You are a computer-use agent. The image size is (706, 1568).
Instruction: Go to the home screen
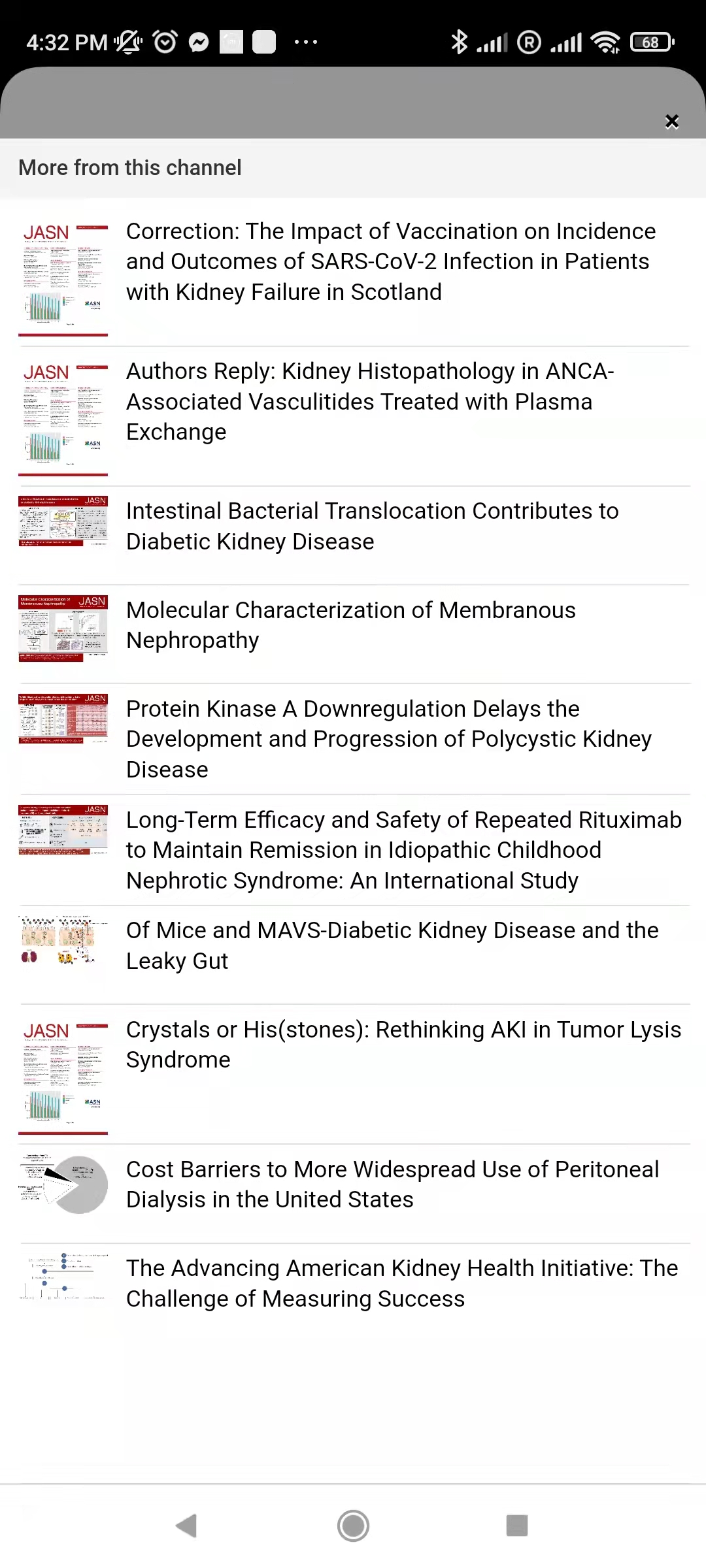[353, 1526]
